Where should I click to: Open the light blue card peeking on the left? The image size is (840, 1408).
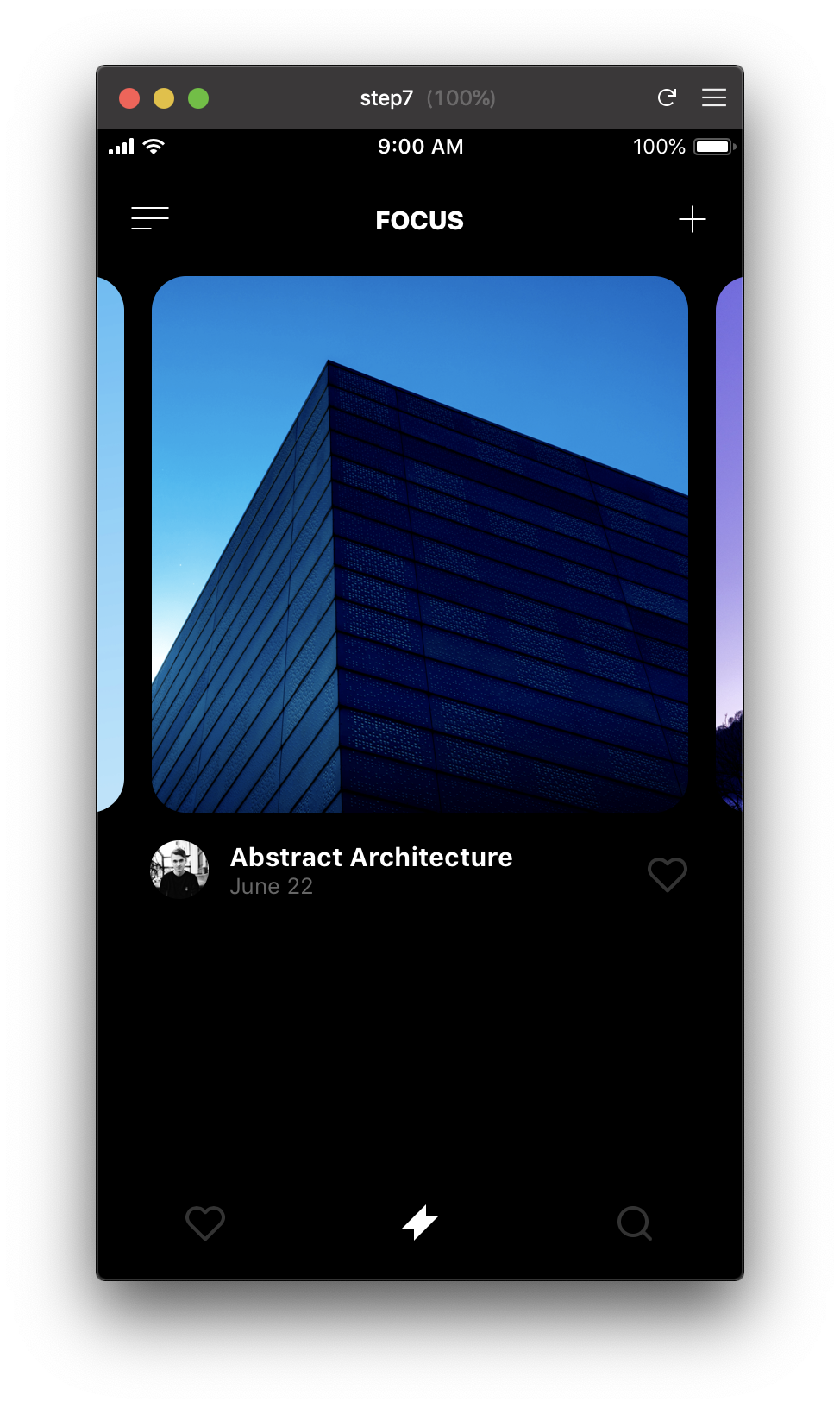pyautogui.click(x=111, y=544)
